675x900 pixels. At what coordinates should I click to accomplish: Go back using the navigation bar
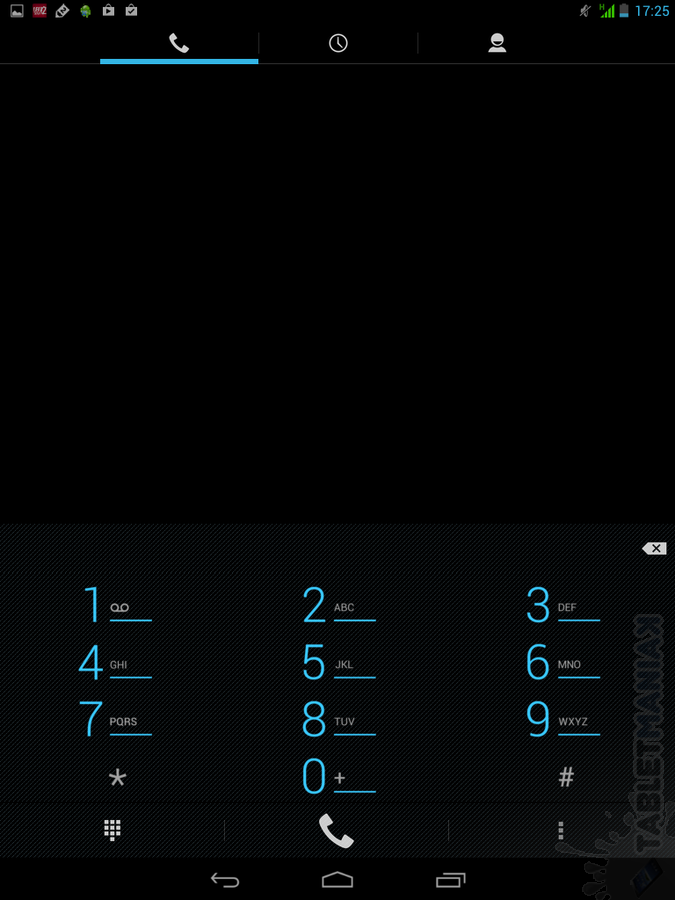(x=225, y=879)
